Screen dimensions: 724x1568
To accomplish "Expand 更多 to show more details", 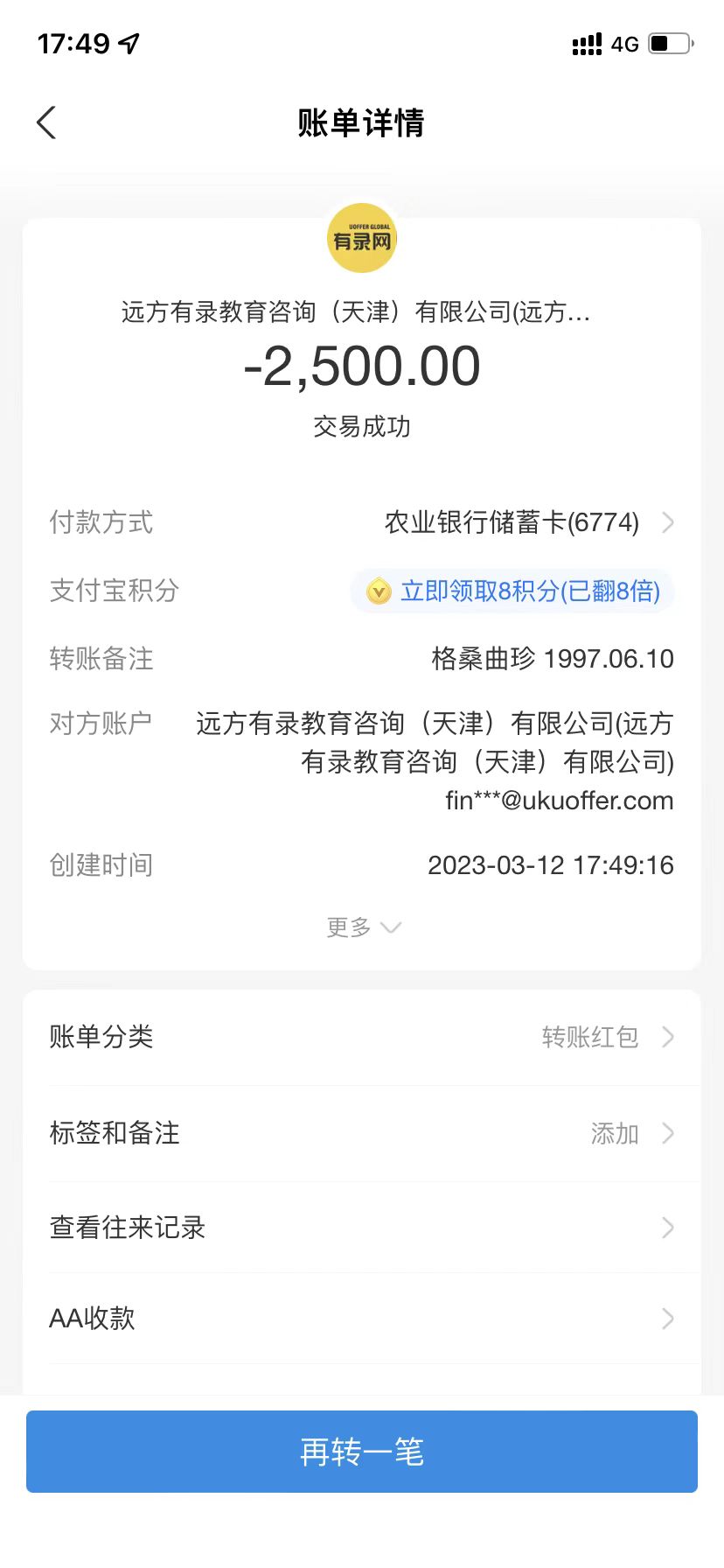I will point(362,927).
